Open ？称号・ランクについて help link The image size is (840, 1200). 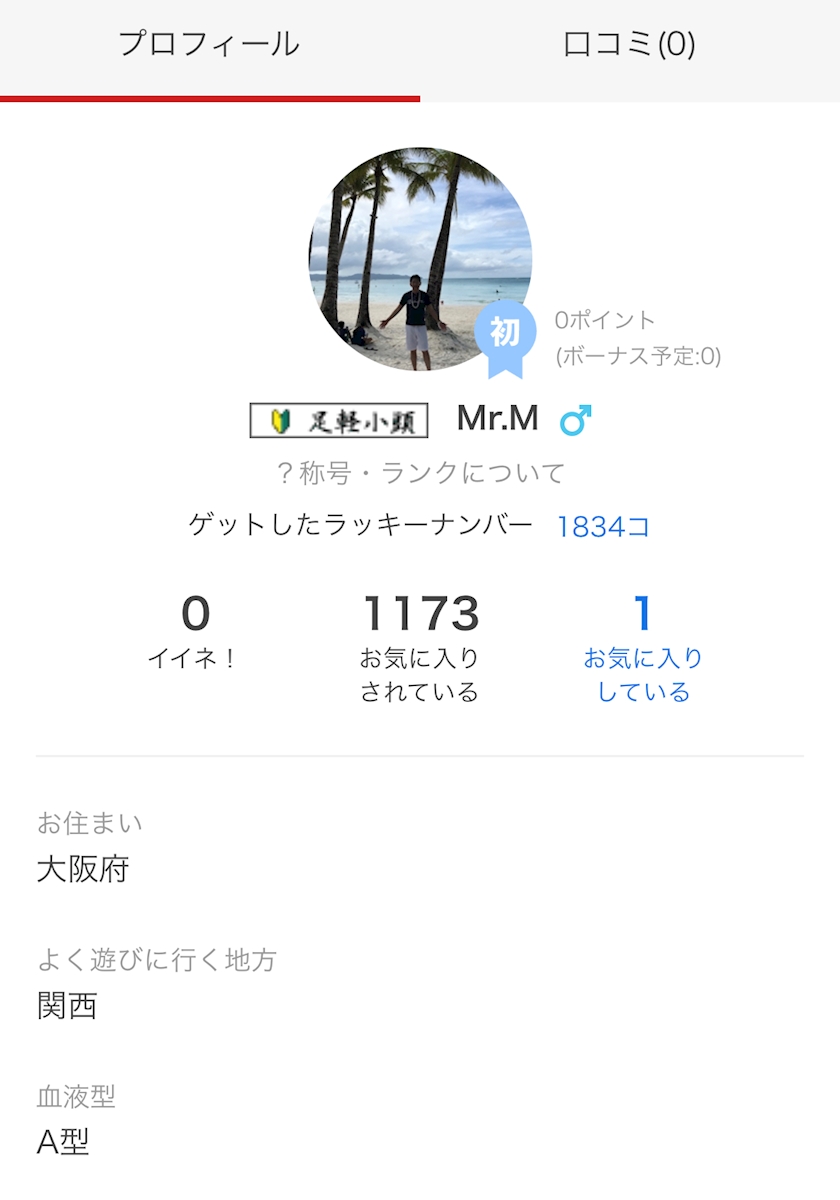[x=420, y=473]
